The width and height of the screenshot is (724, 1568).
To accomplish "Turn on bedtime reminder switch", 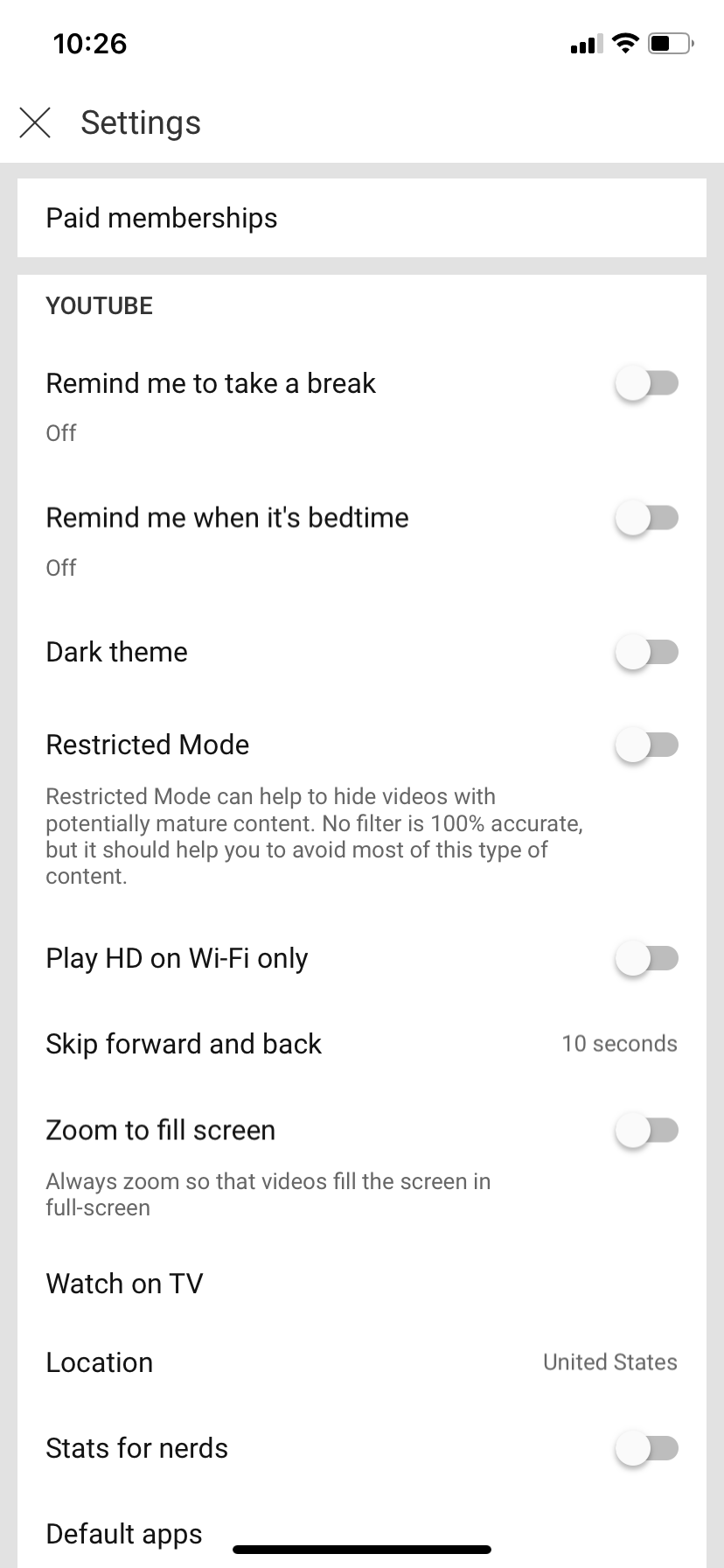I will click(x=646, y=518).
